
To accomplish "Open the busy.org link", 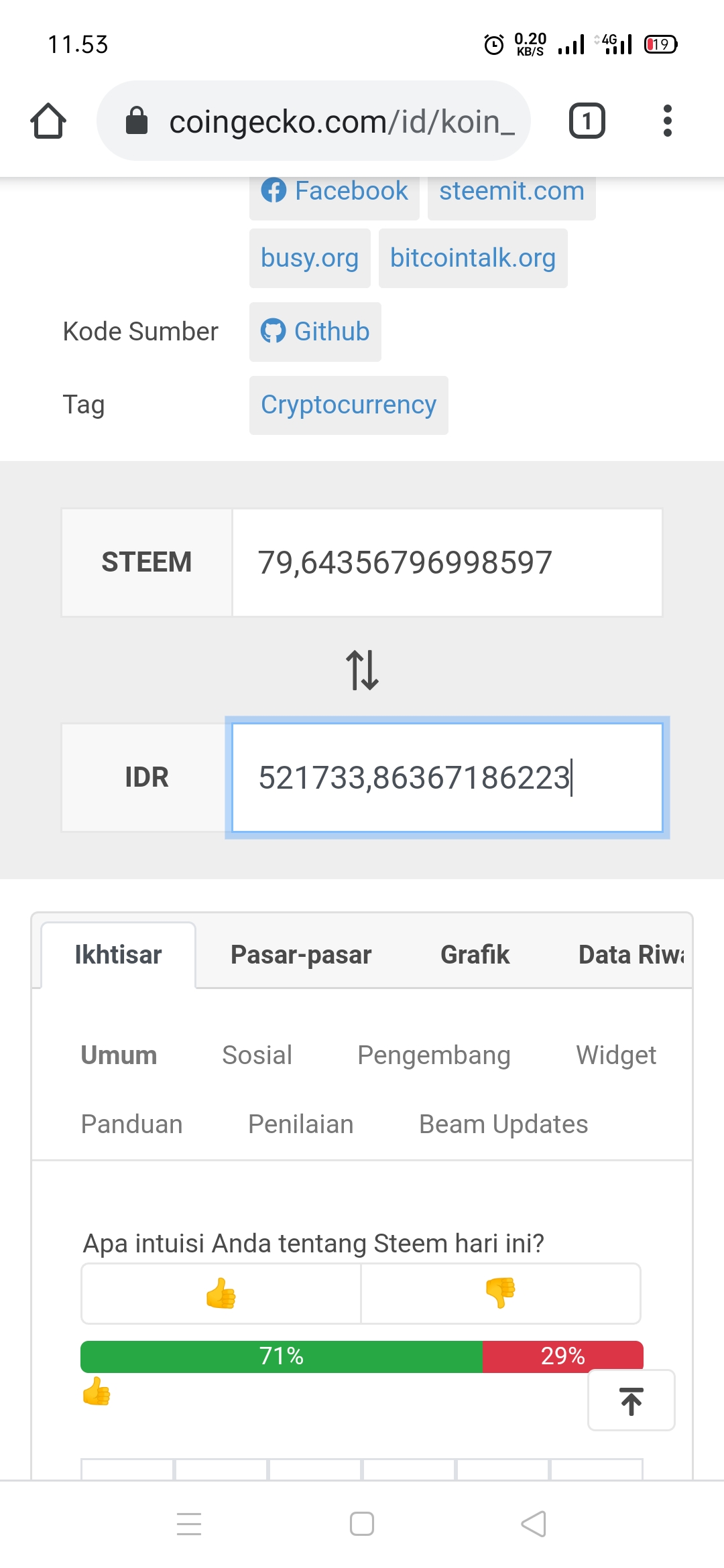I will pos(310,258).
